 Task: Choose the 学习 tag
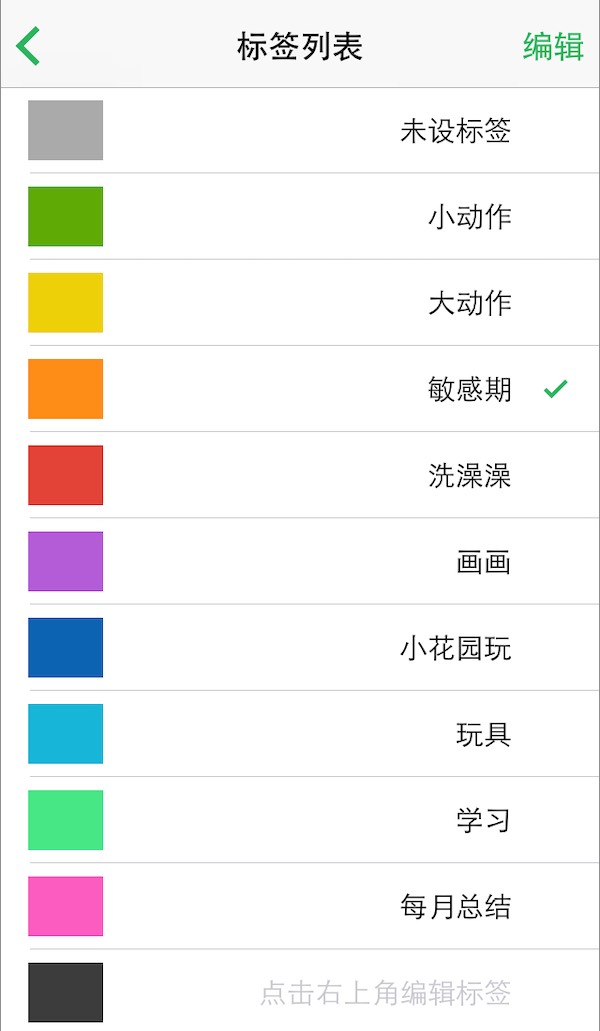tap(483, 820)
